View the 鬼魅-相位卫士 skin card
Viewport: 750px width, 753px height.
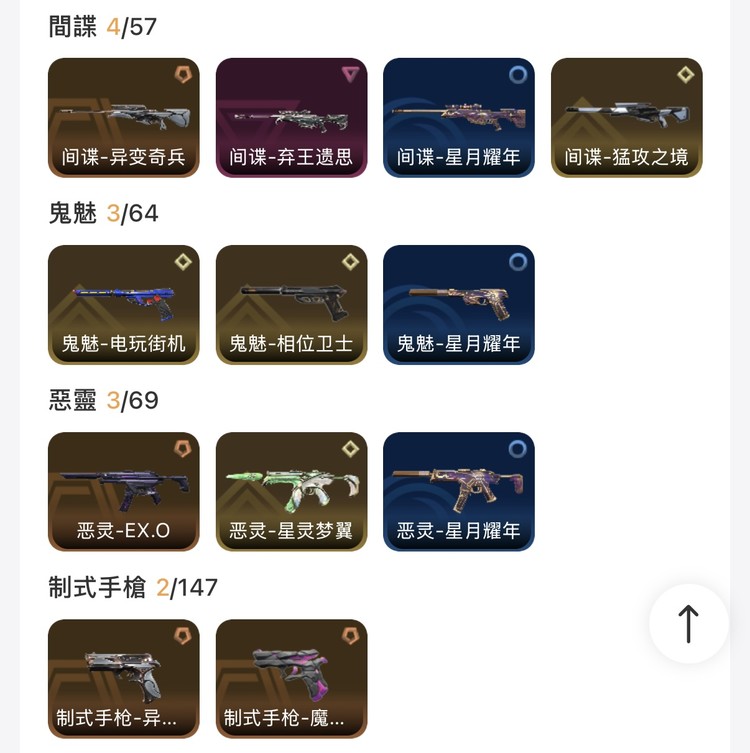coord(290,305)
